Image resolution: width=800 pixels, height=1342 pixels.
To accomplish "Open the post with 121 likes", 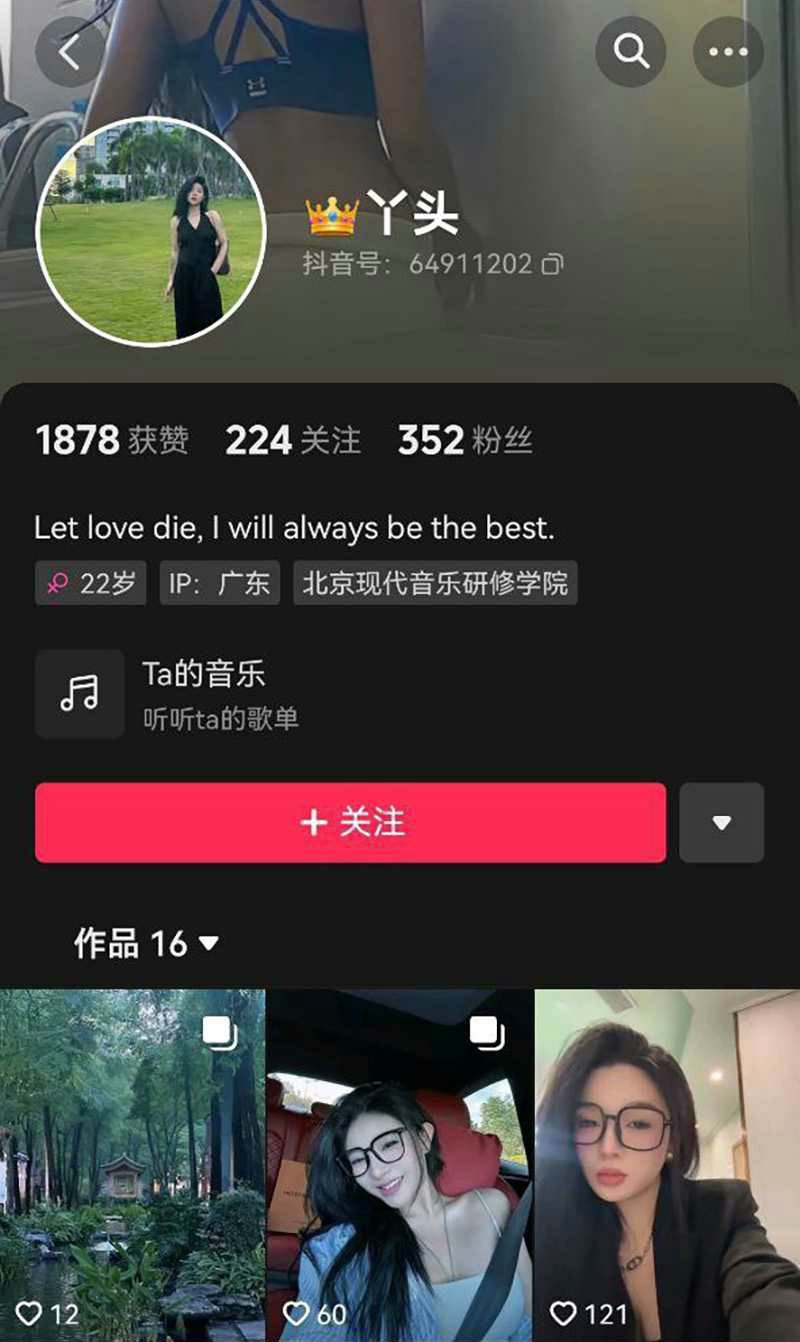I will pos(667,1165).
